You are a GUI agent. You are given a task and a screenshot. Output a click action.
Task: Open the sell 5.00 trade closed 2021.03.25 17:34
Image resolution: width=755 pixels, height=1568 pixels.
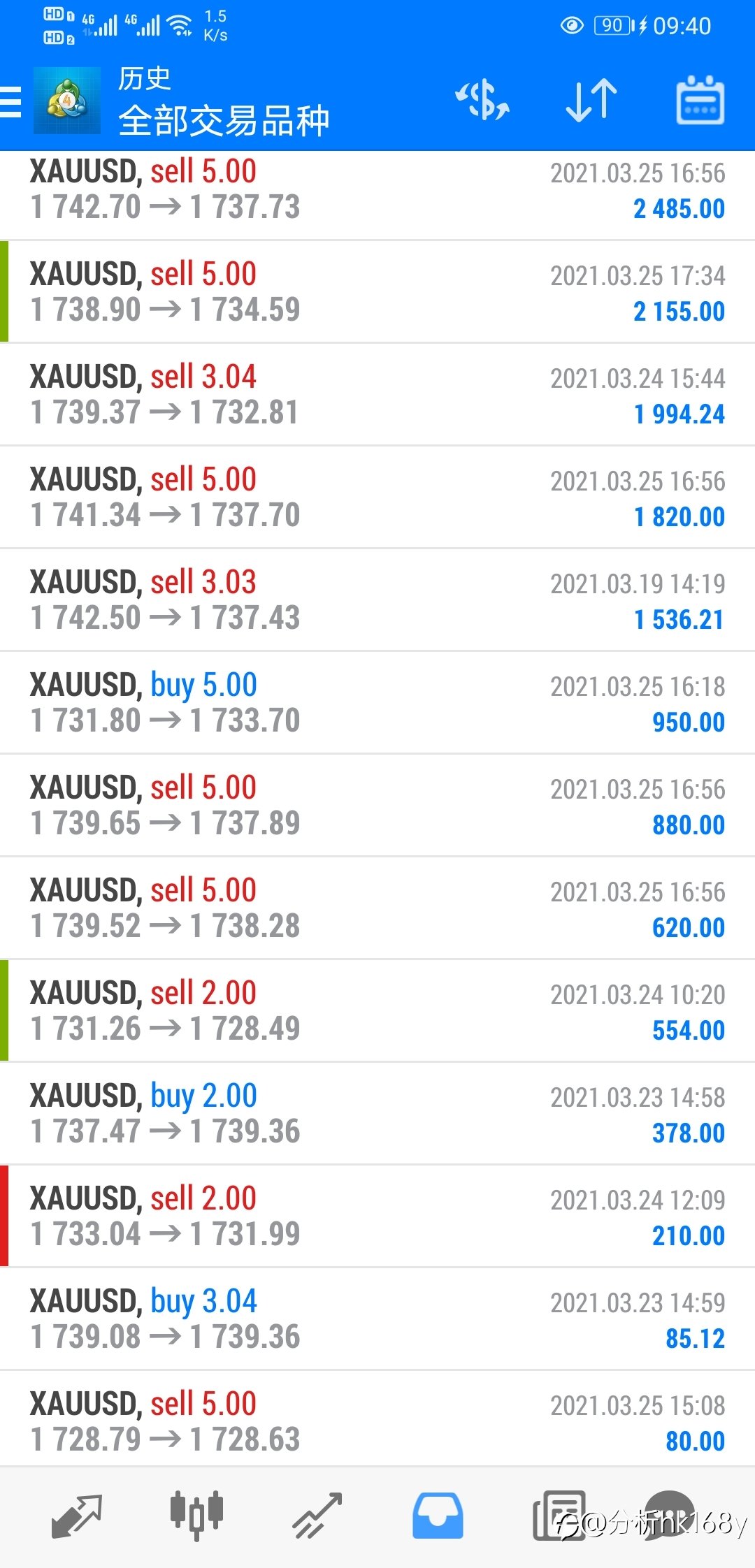[377, 292]
